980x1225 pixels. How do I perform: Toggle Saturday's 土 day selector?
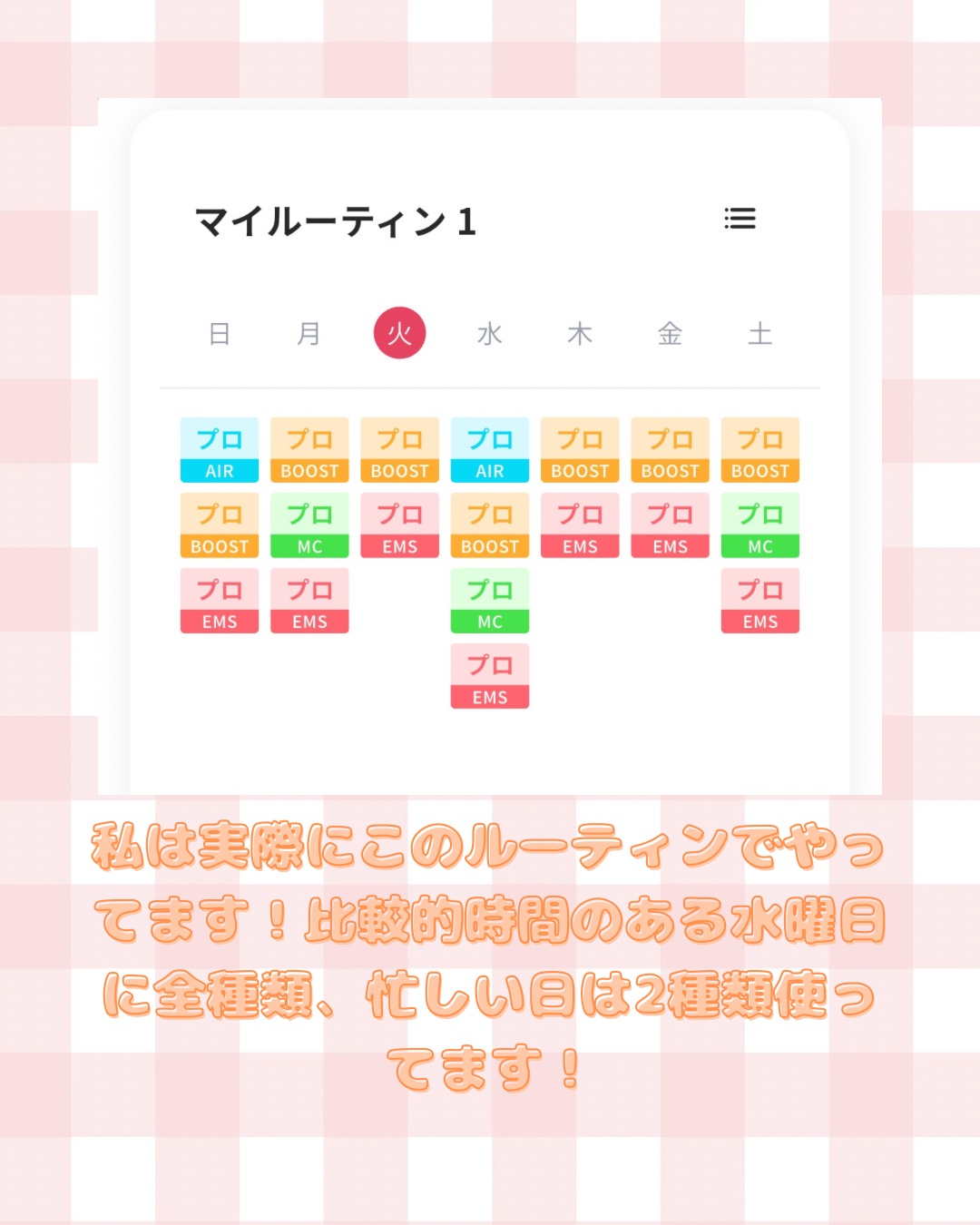tap(760, 333)
